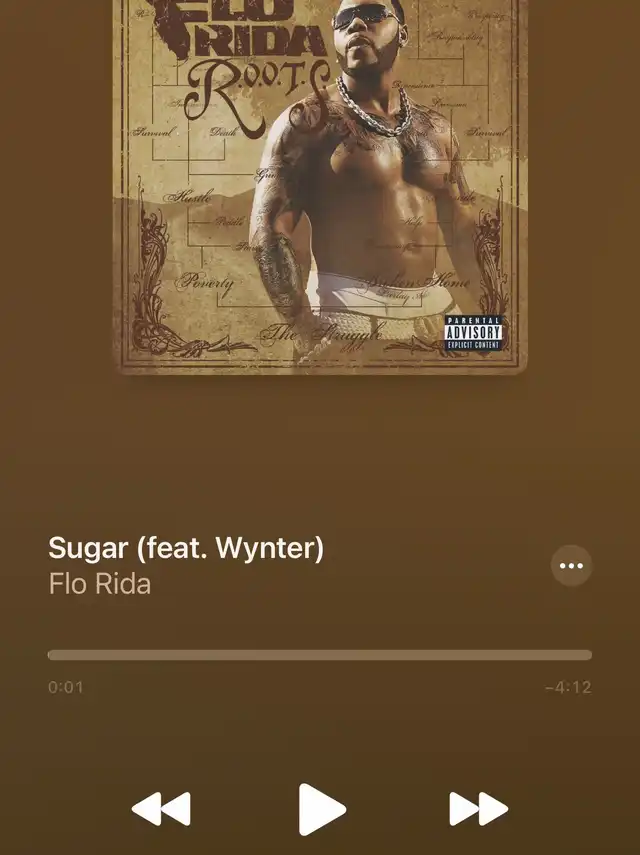Tap the playback progress bar

[320, 655]
